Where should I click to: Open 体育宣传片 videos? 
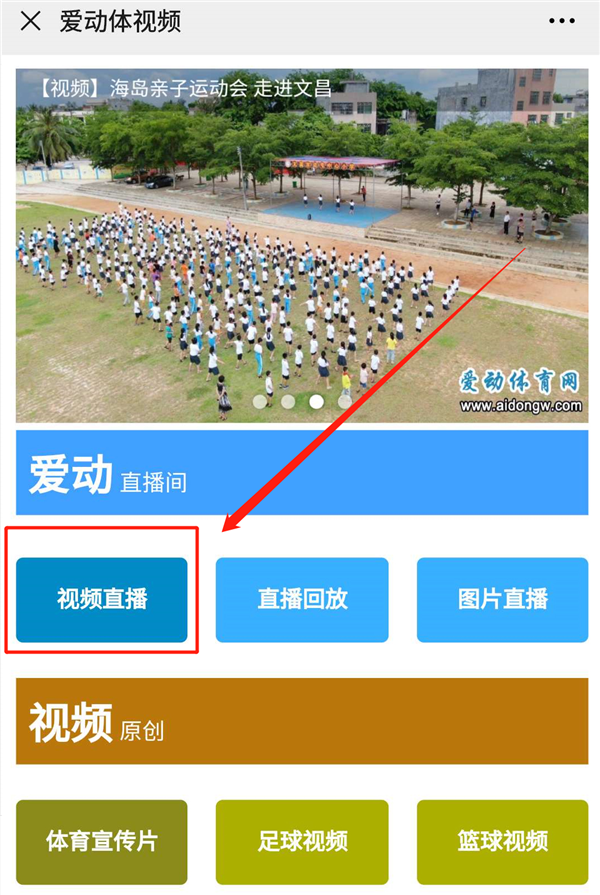[x=102, y=841]
